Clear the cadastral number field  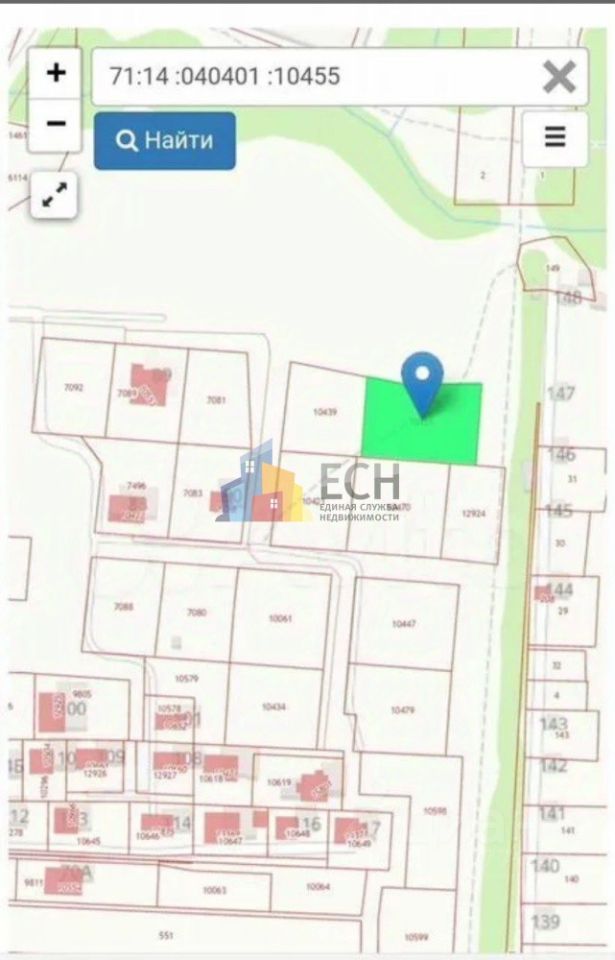[559, 77]
